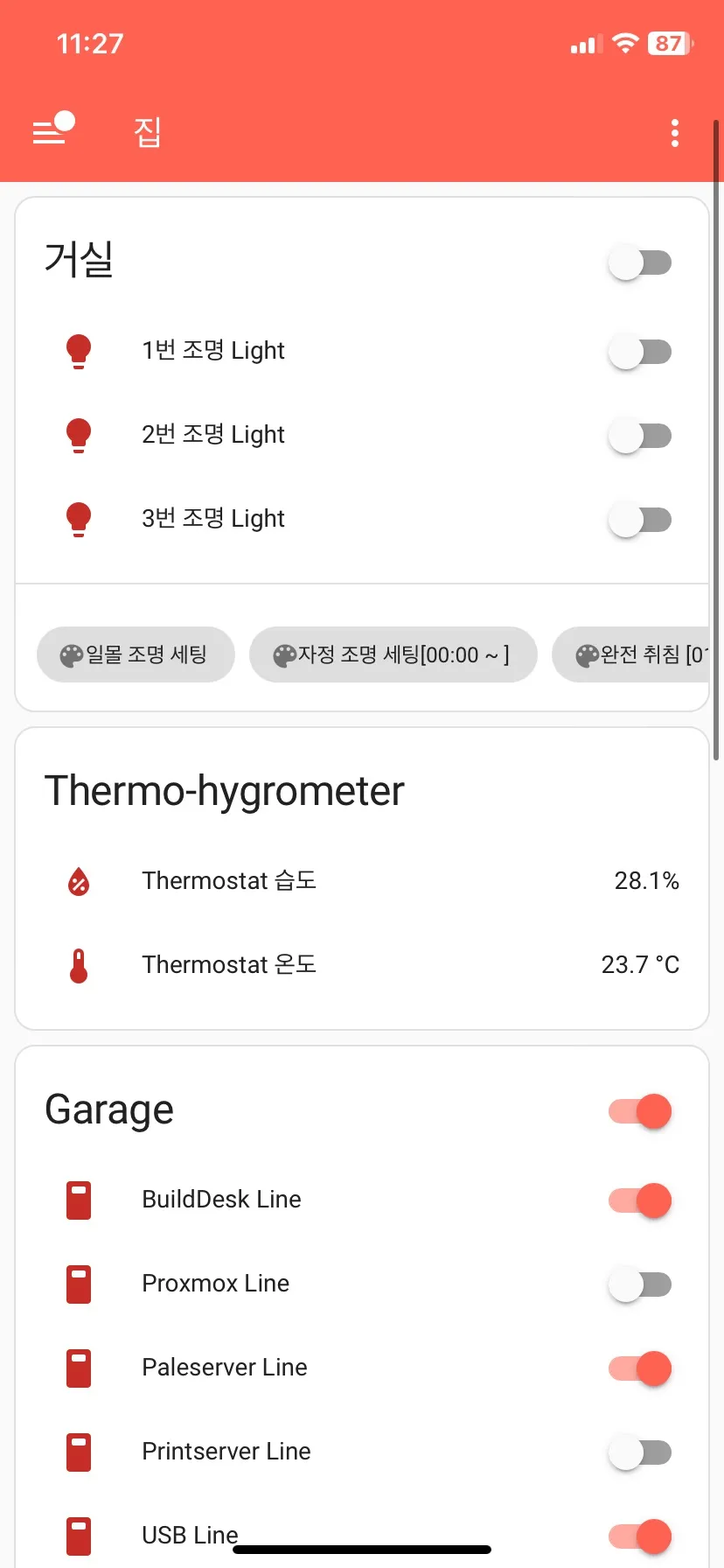
Task: Tap the partially visible 완전 취침 scene chip
Action: click(638, 654)
